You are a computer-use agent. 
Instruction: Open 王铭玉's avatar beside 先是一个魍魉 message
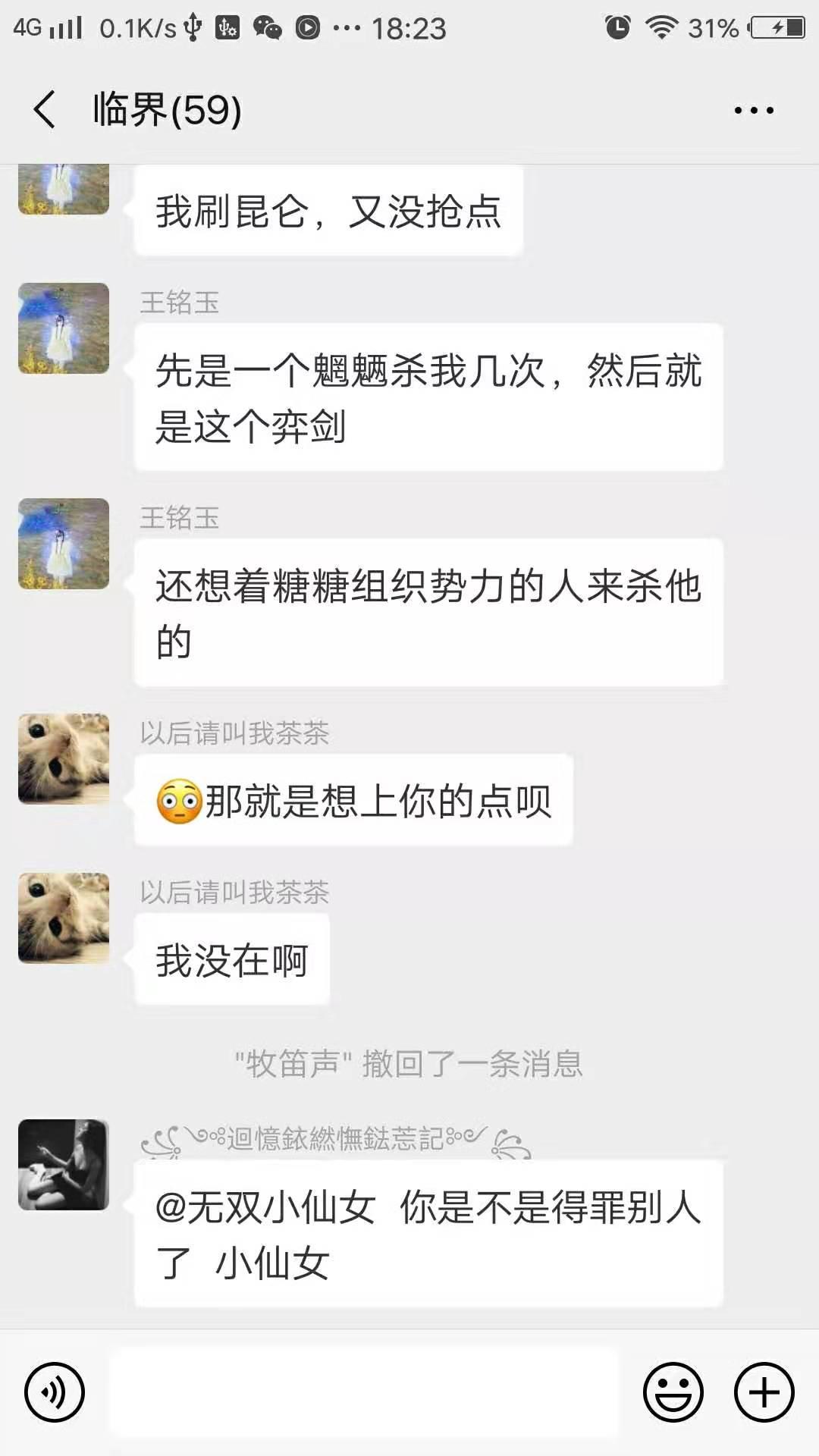click(x=64, y=328)
